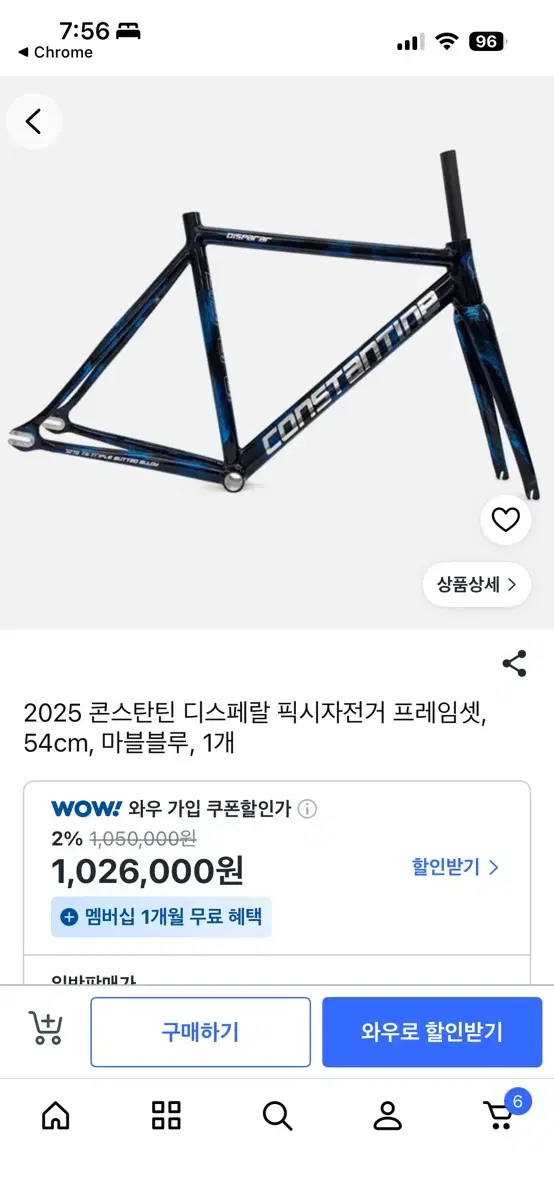554x1200 pixels.
Task: Open the my account tab
Action: pyautogui.click(x=387, y=1115)
